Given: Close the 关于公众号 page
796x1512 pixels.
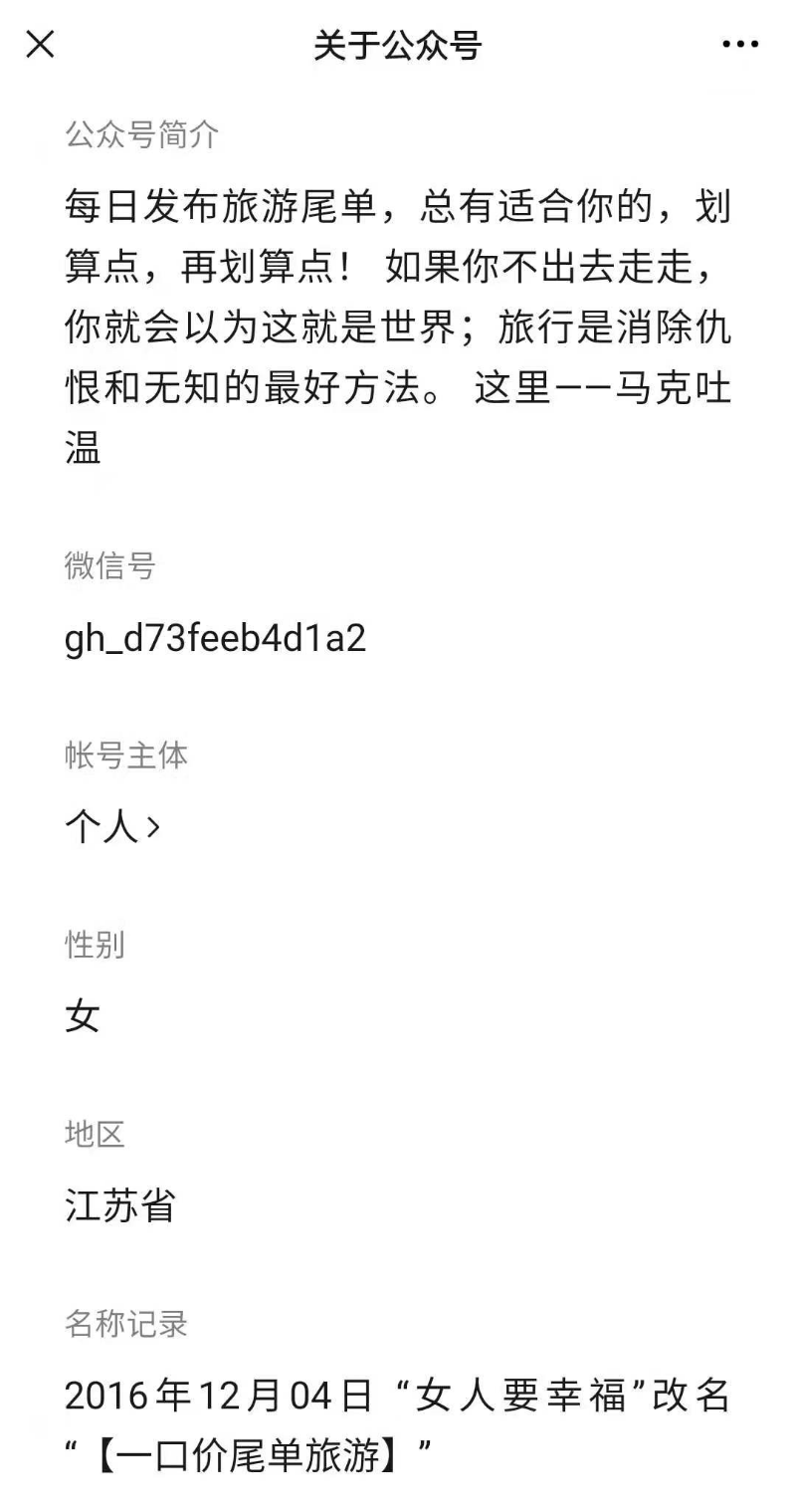Looking at the screenshot, I should coord(40,44).
